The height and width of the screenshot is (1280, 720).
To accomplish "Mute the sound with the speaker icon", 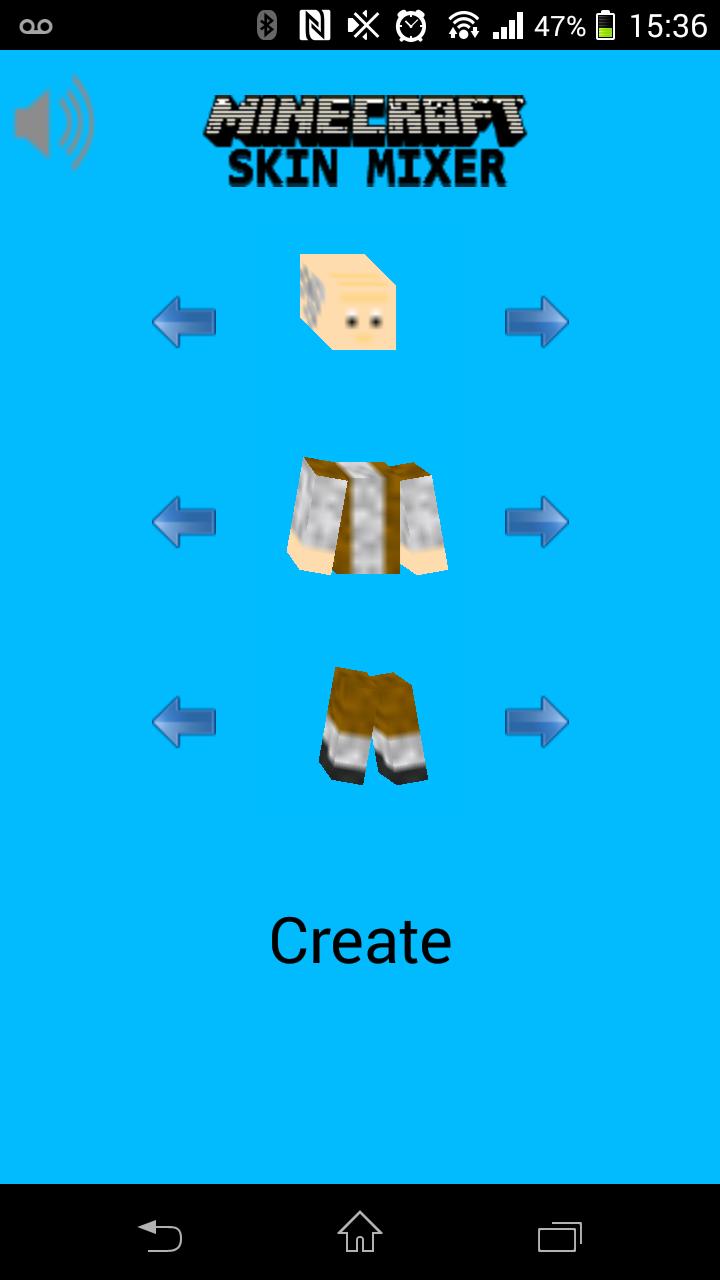I will 52,123.
